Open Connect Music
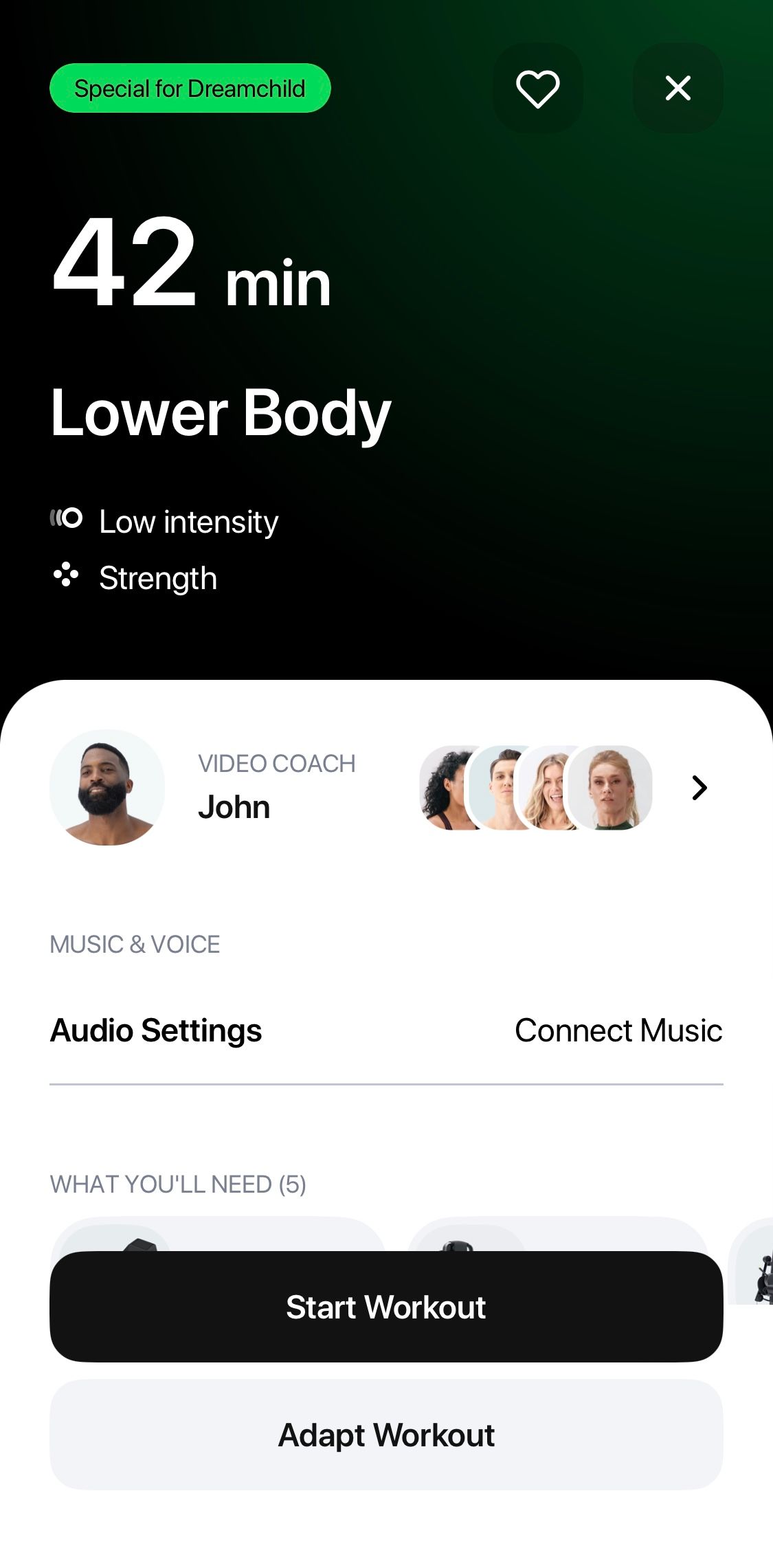 coord(618,1030)
